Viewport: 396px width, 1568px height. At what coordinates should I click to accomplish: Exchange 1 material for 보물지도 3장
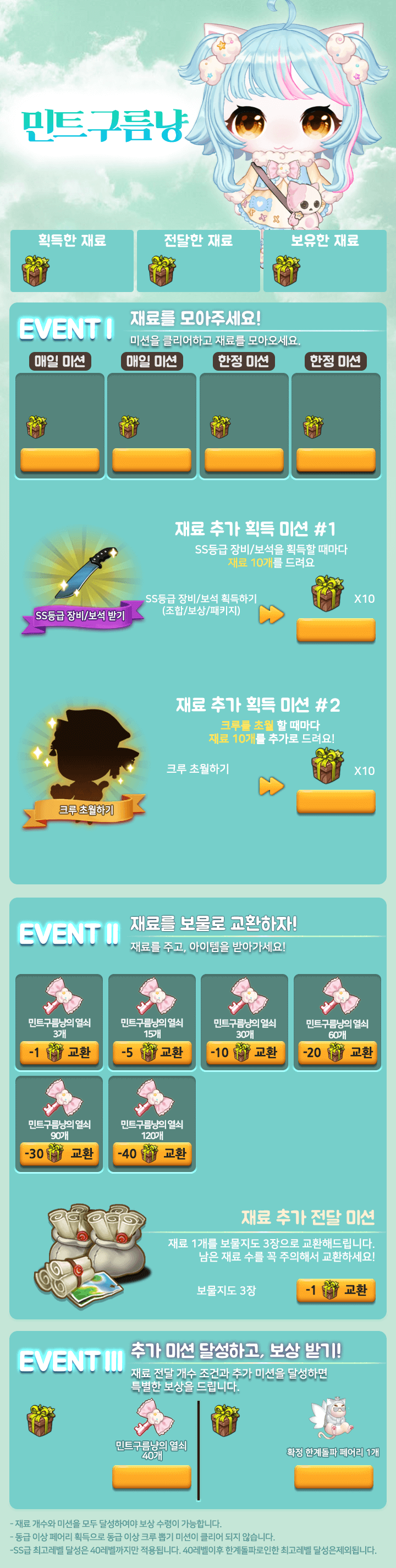(x=336, y=1290)
